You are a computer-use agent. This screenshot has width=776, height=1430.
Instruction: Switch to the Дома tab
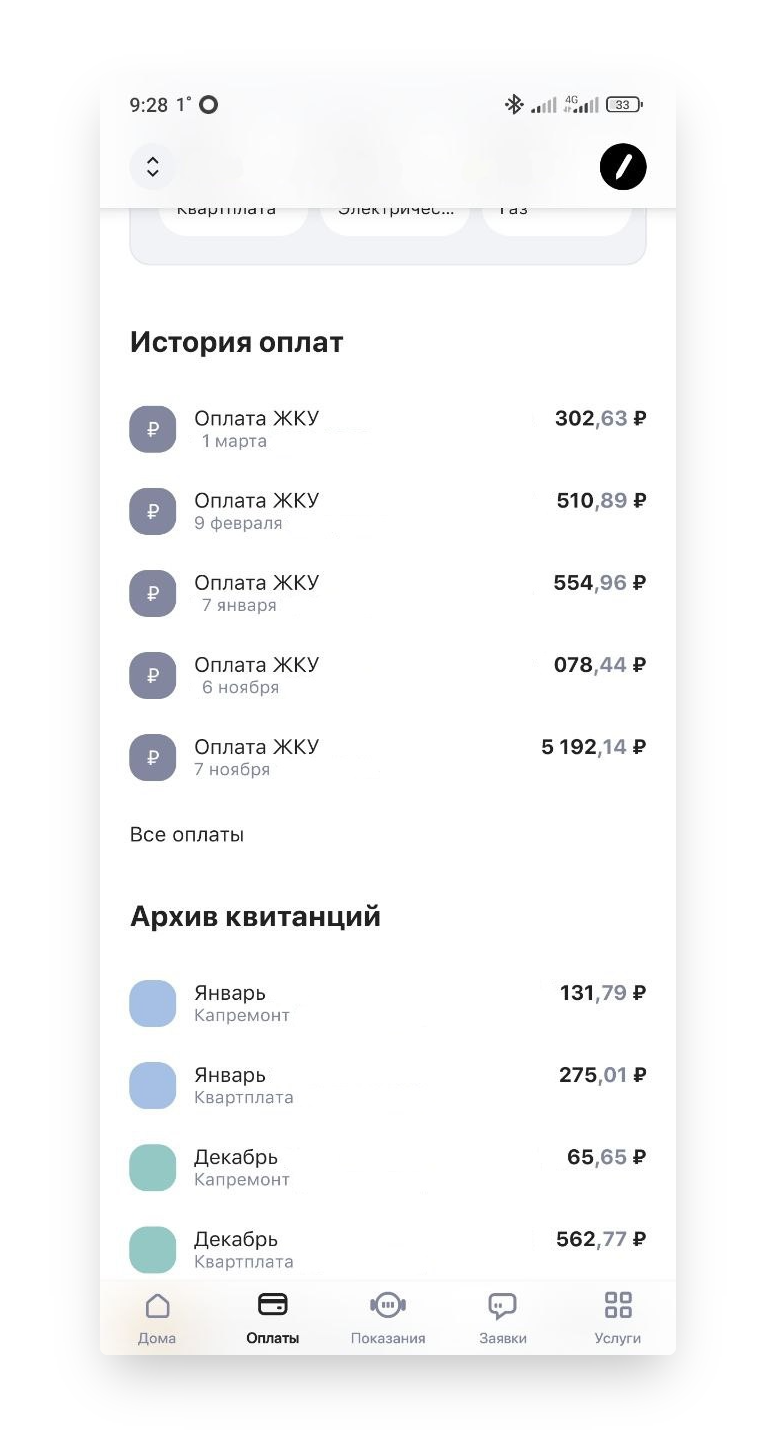[157, 1317]
